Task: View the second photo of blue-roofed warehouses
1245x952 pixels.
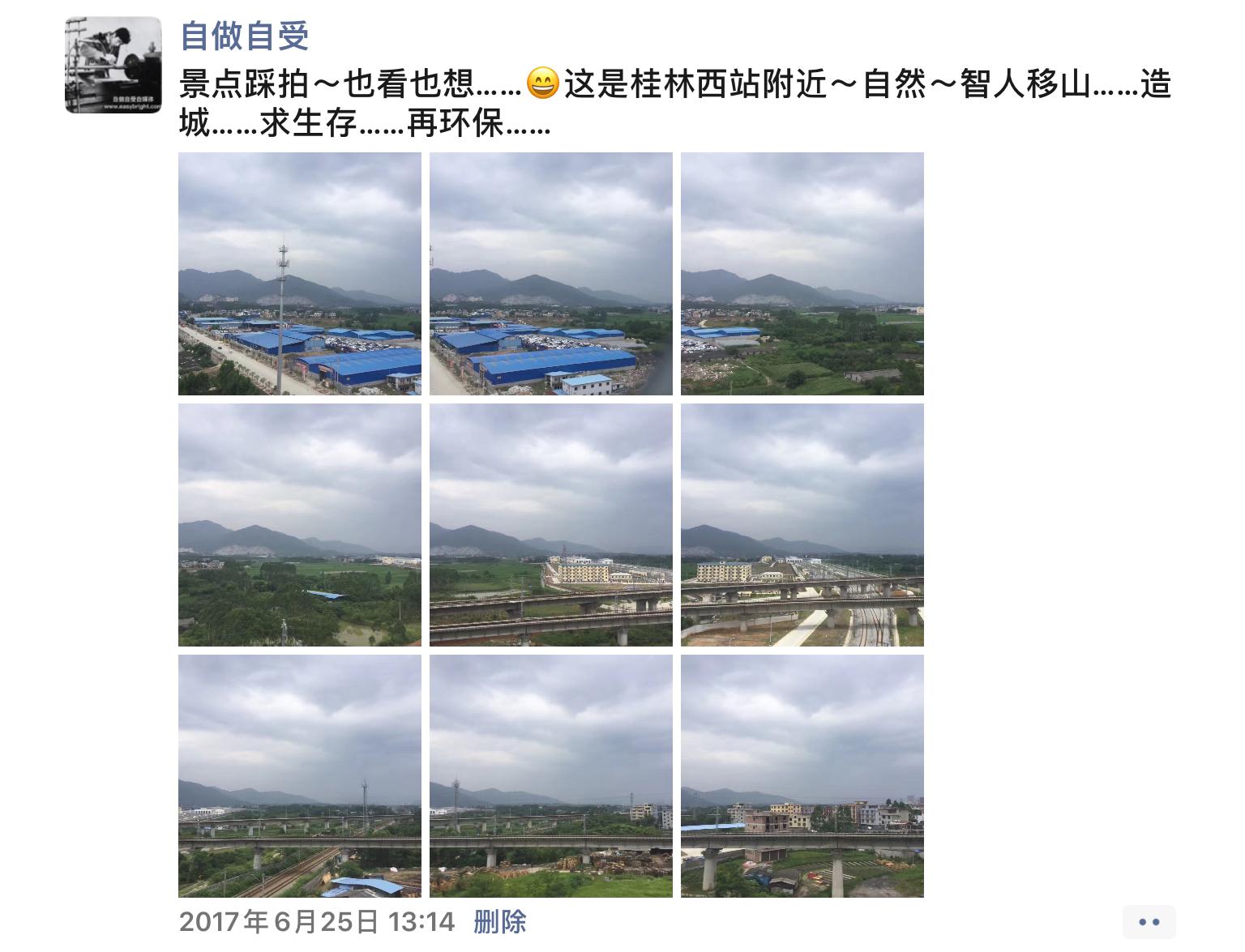Action: pos(551,274)
